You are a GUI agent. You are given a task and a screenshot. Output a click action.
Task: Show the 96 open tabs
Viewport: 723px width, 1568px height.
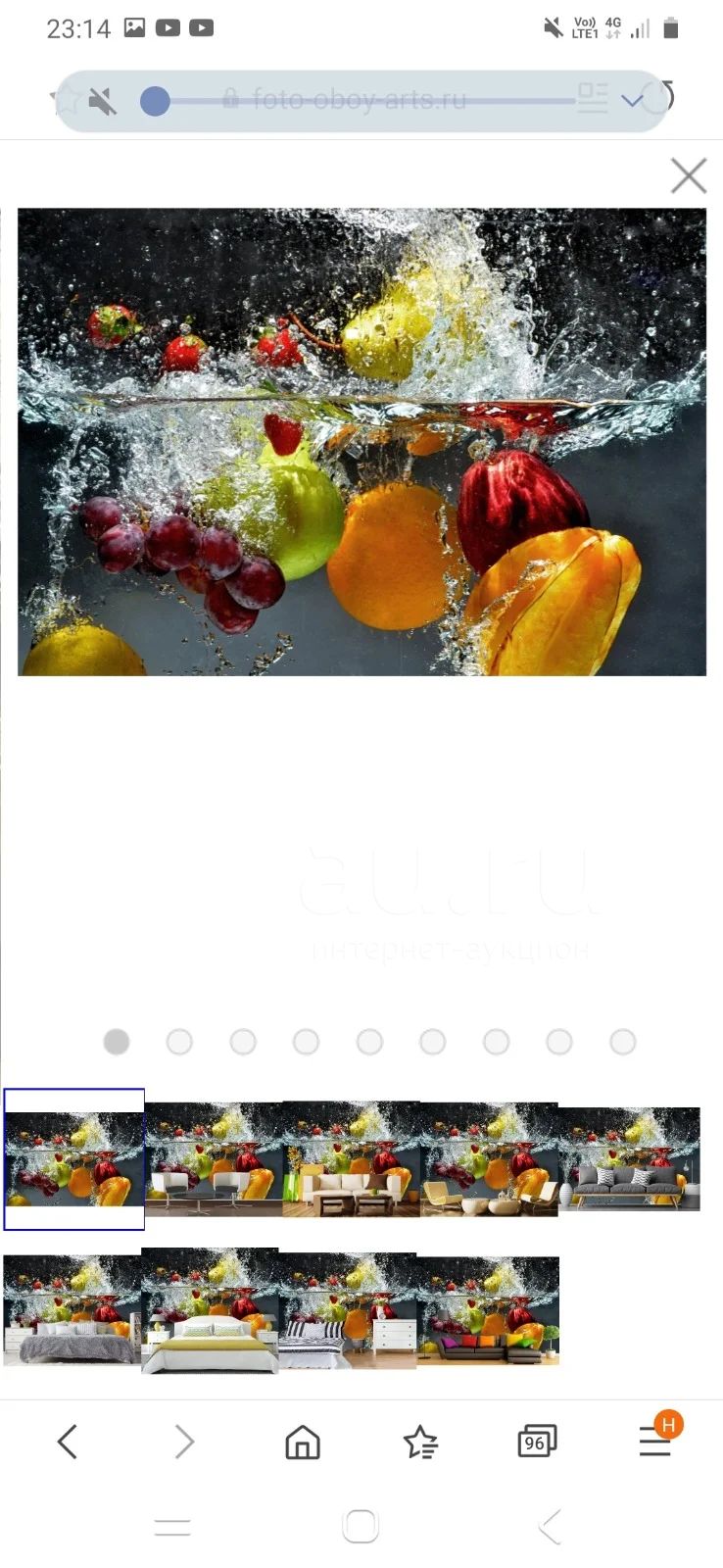point(537,1442)
